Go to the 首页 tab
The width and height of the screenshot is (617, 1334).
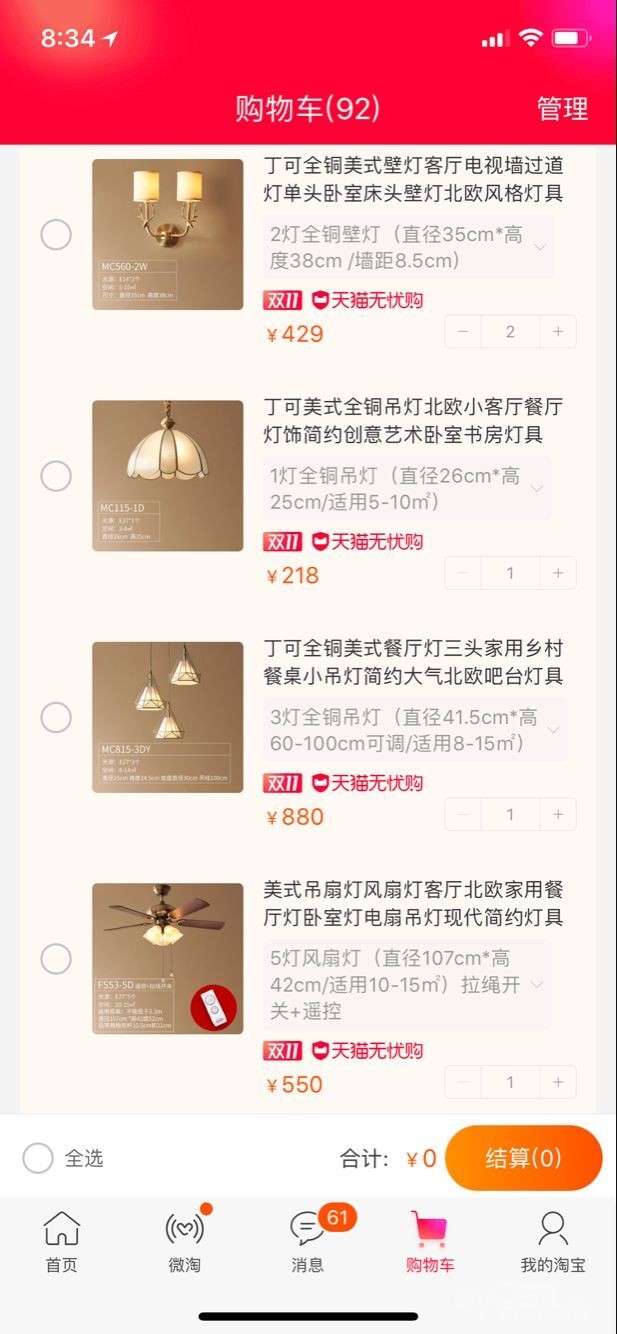(x=62, y=1242)
